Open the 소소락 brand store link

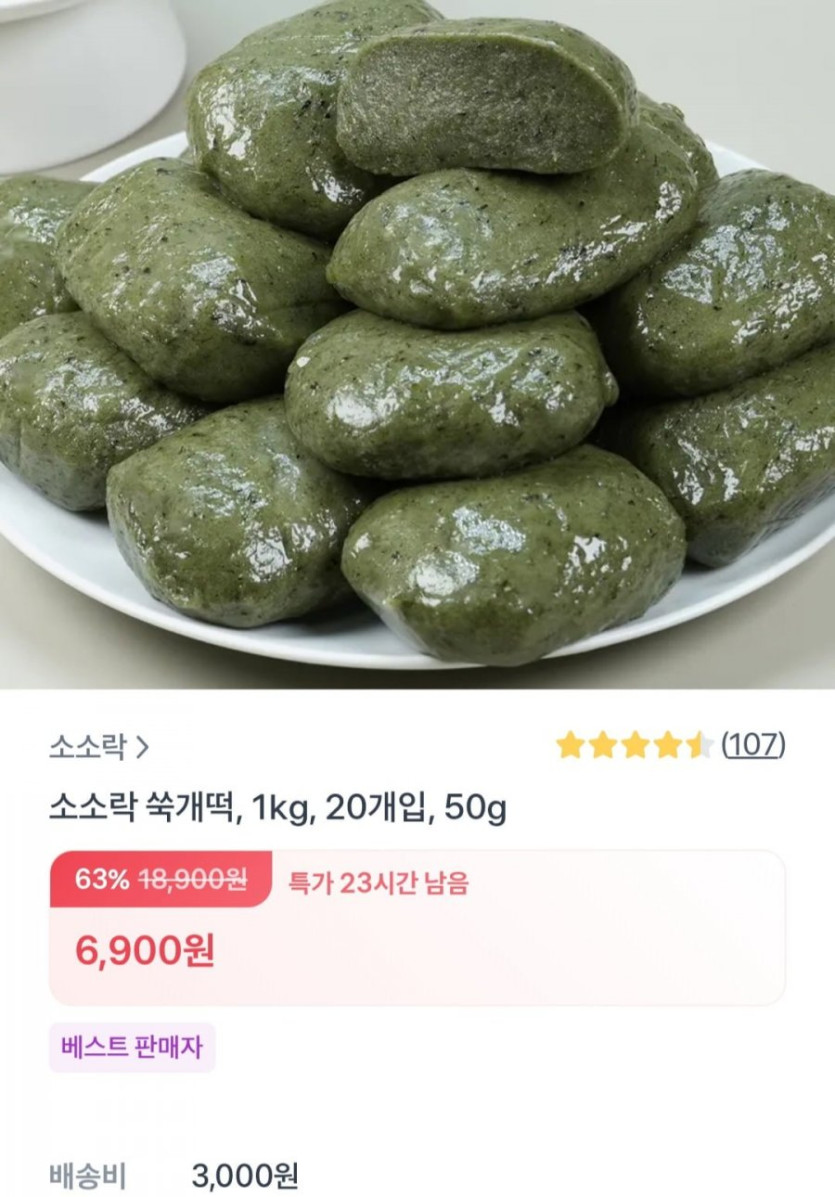[x=98, y=746]
